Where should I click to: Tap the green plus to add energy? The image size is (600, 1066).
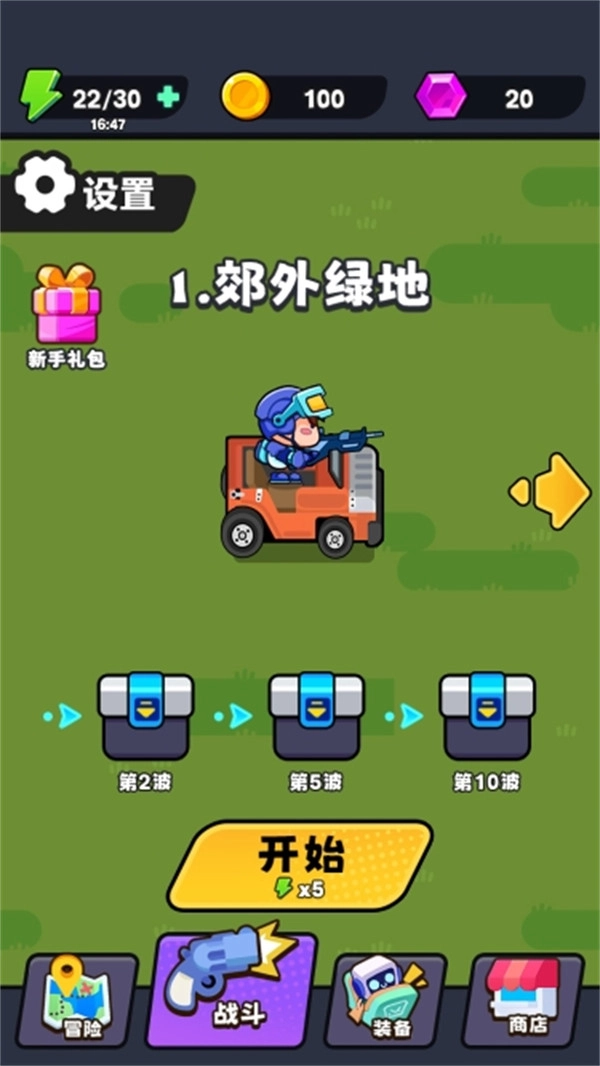tap(168, 98)
